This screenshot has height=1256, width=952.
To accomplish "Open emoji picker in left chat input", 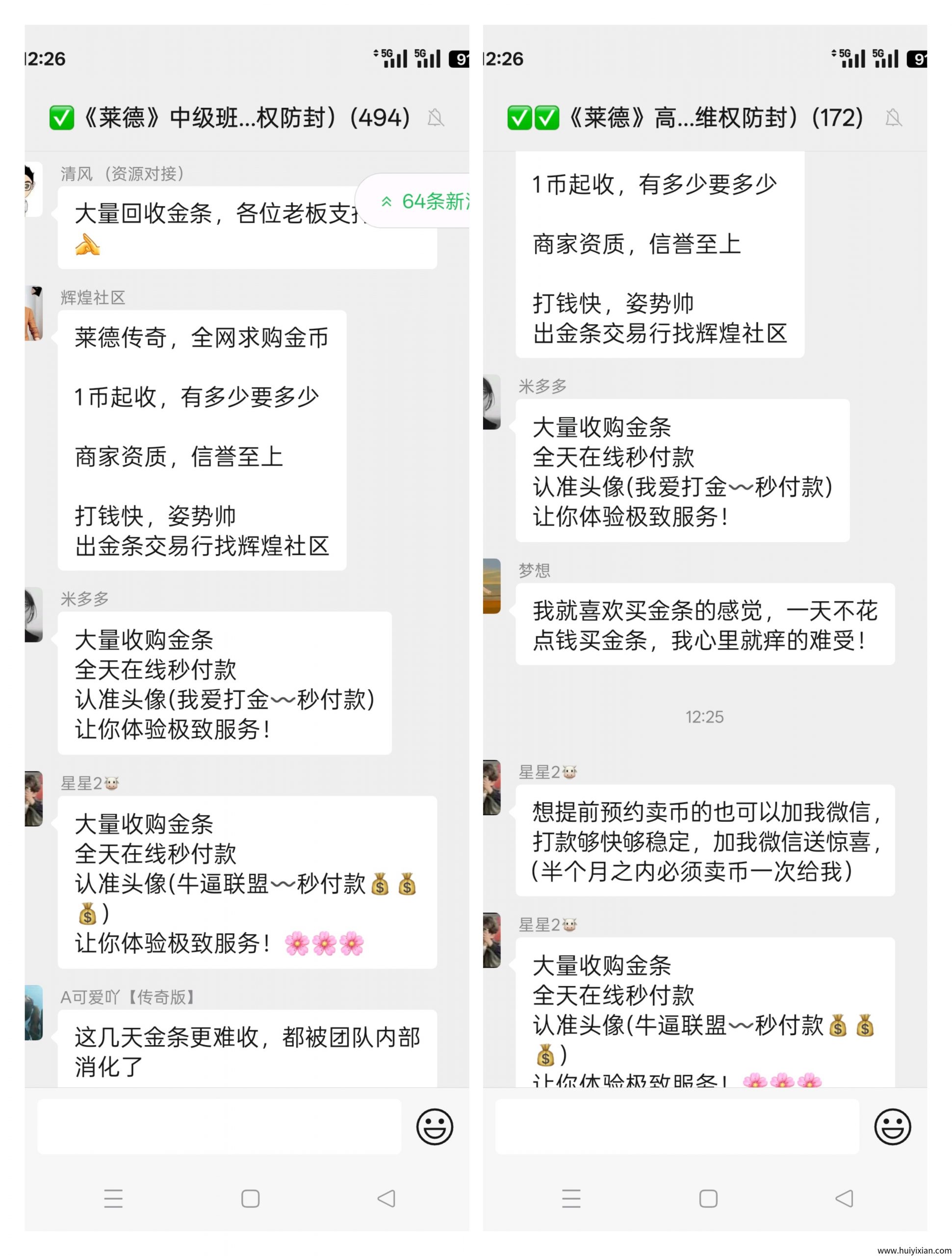I will click(434, 1126).
